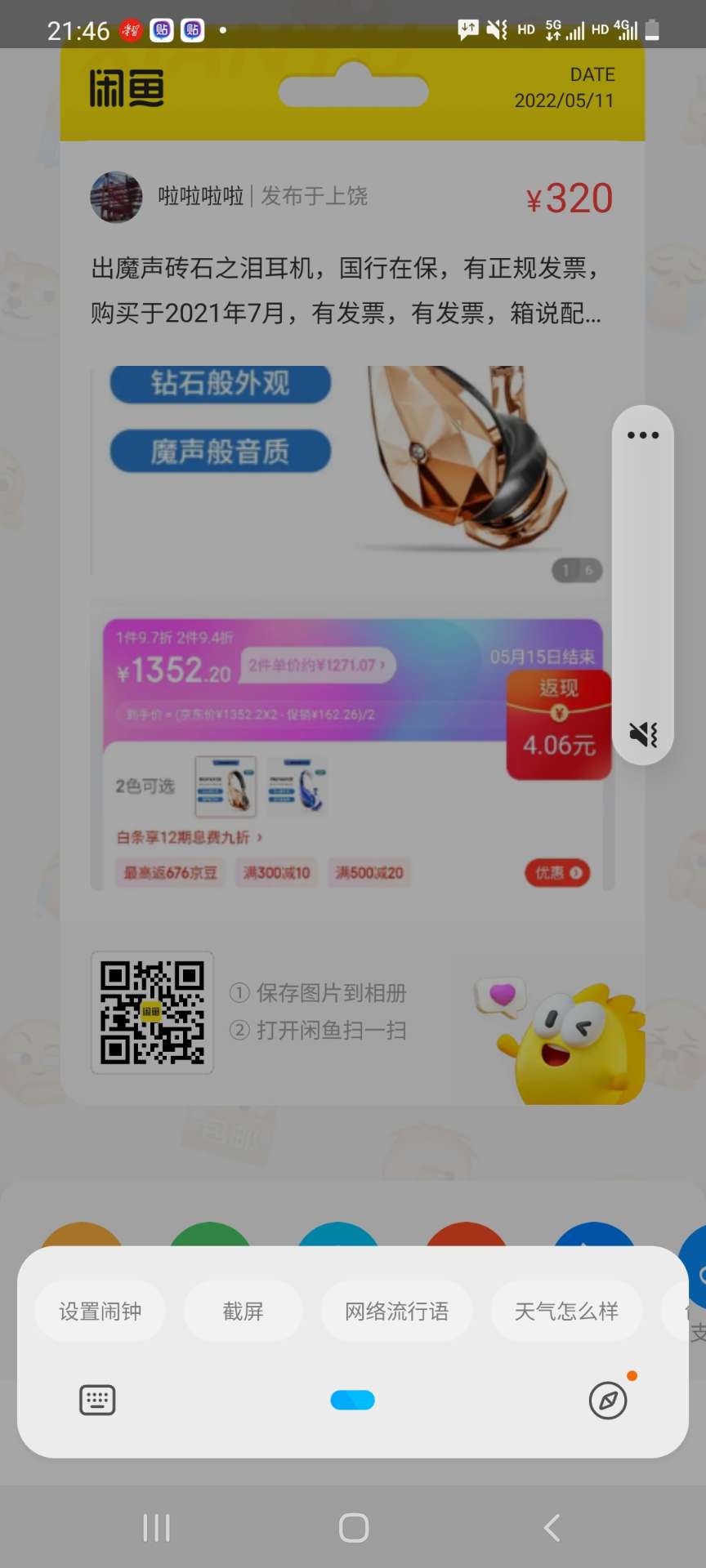Tap the blue voice assistant listening indicator
The width and height of the screenshot is (706, 1568).
coord(353,1401)
